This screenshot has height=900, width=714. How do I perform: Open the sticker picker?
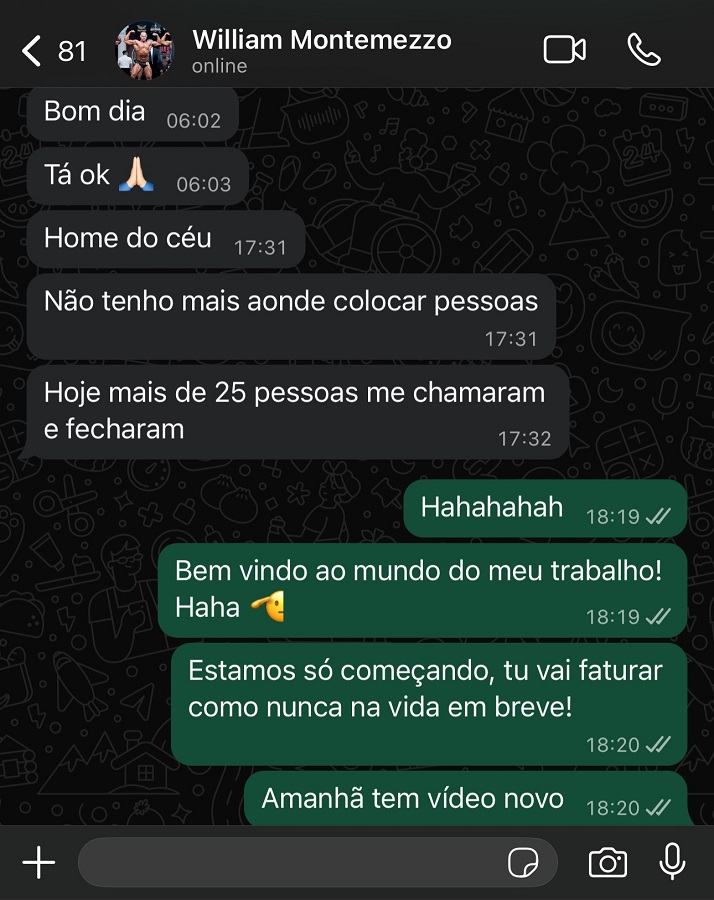522,862
